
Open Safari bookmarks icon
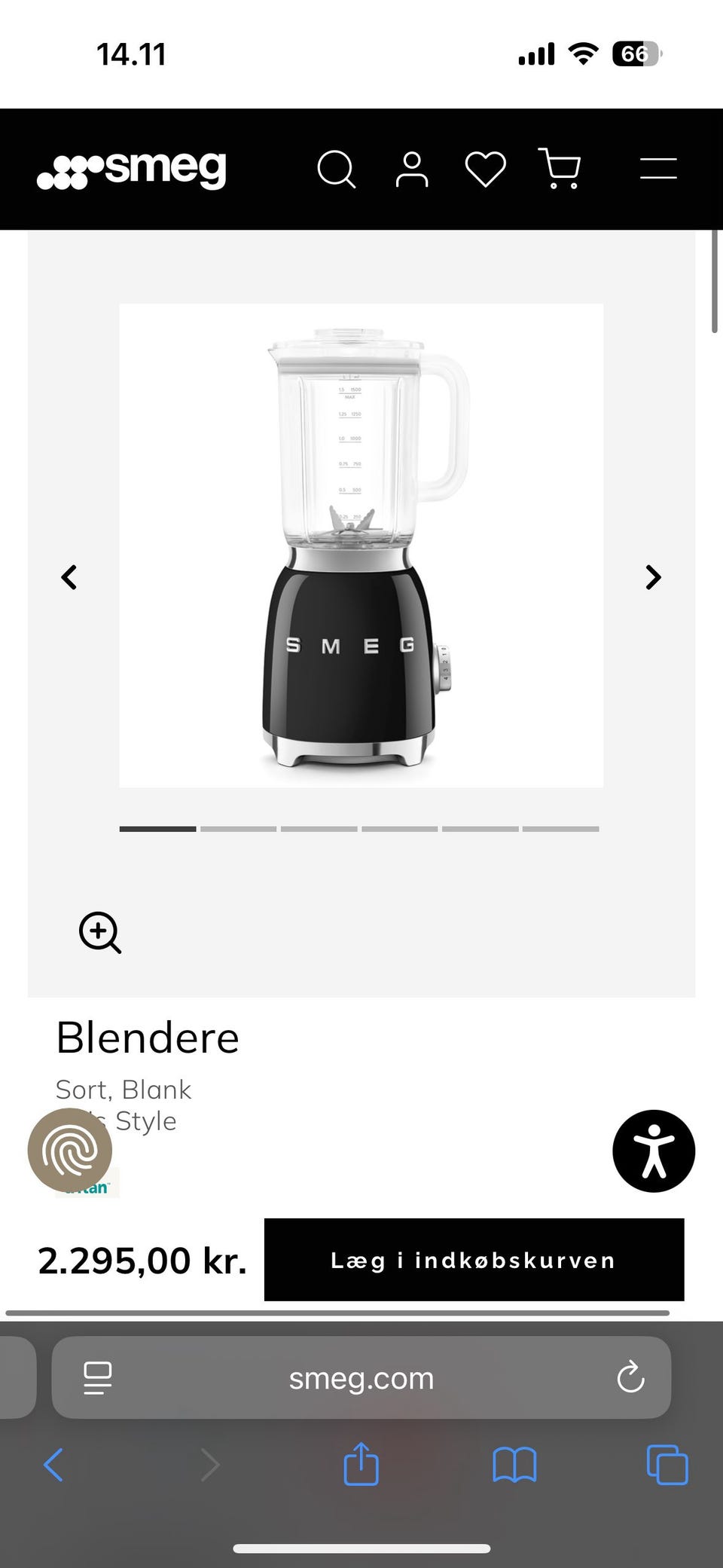[x=514, y=1465]
